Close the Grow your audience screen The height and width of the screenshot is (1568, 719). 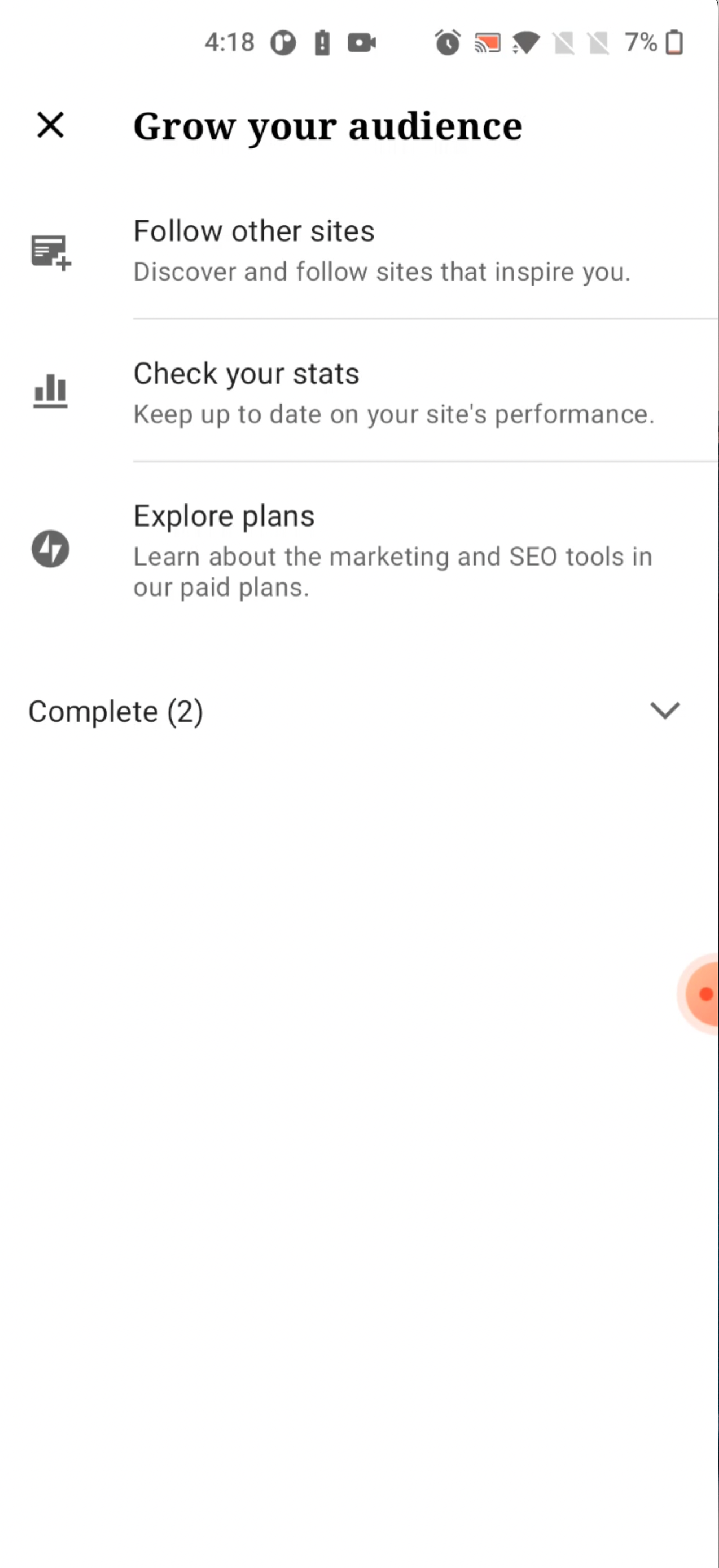pyautogui.click(x=50, y=125)
